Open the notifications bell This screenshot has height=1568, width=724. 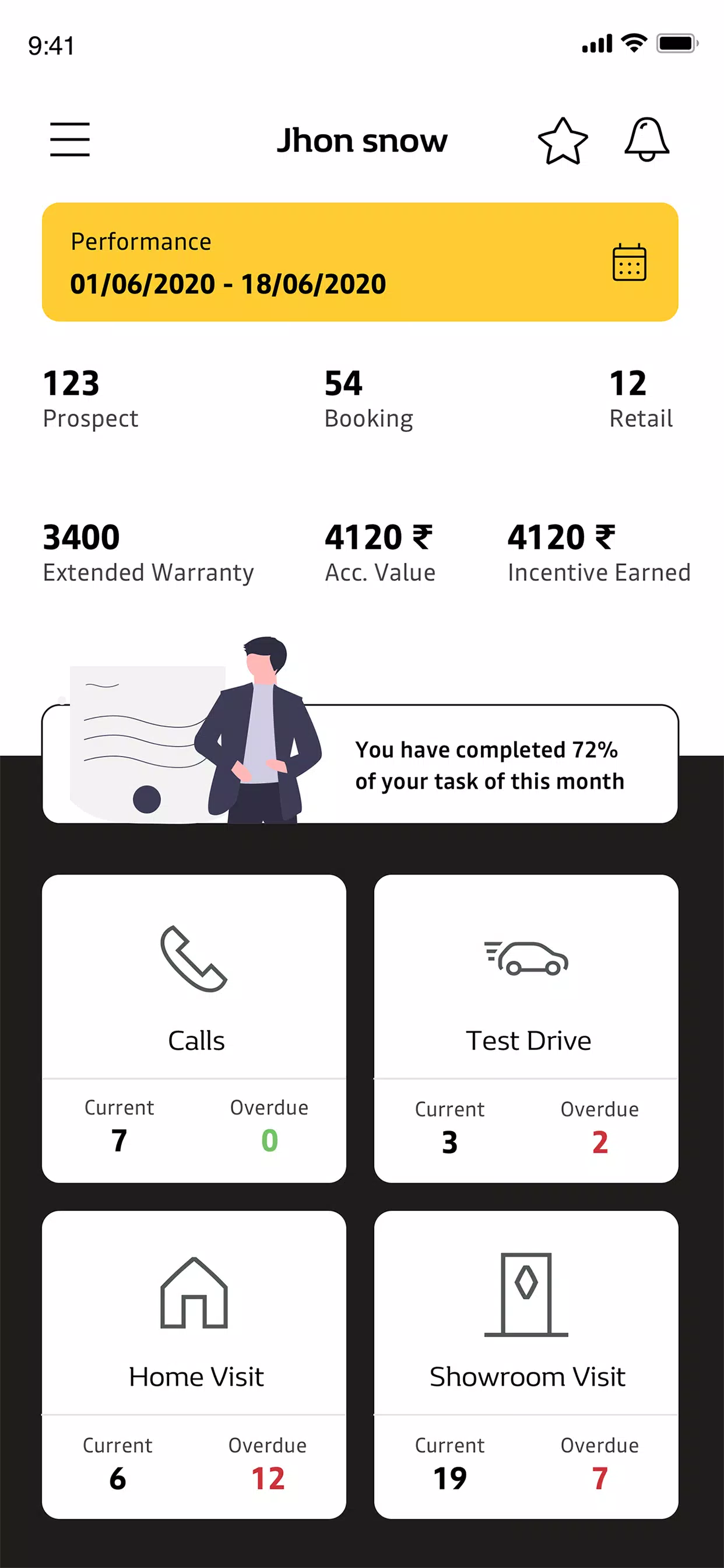[646, 140]
